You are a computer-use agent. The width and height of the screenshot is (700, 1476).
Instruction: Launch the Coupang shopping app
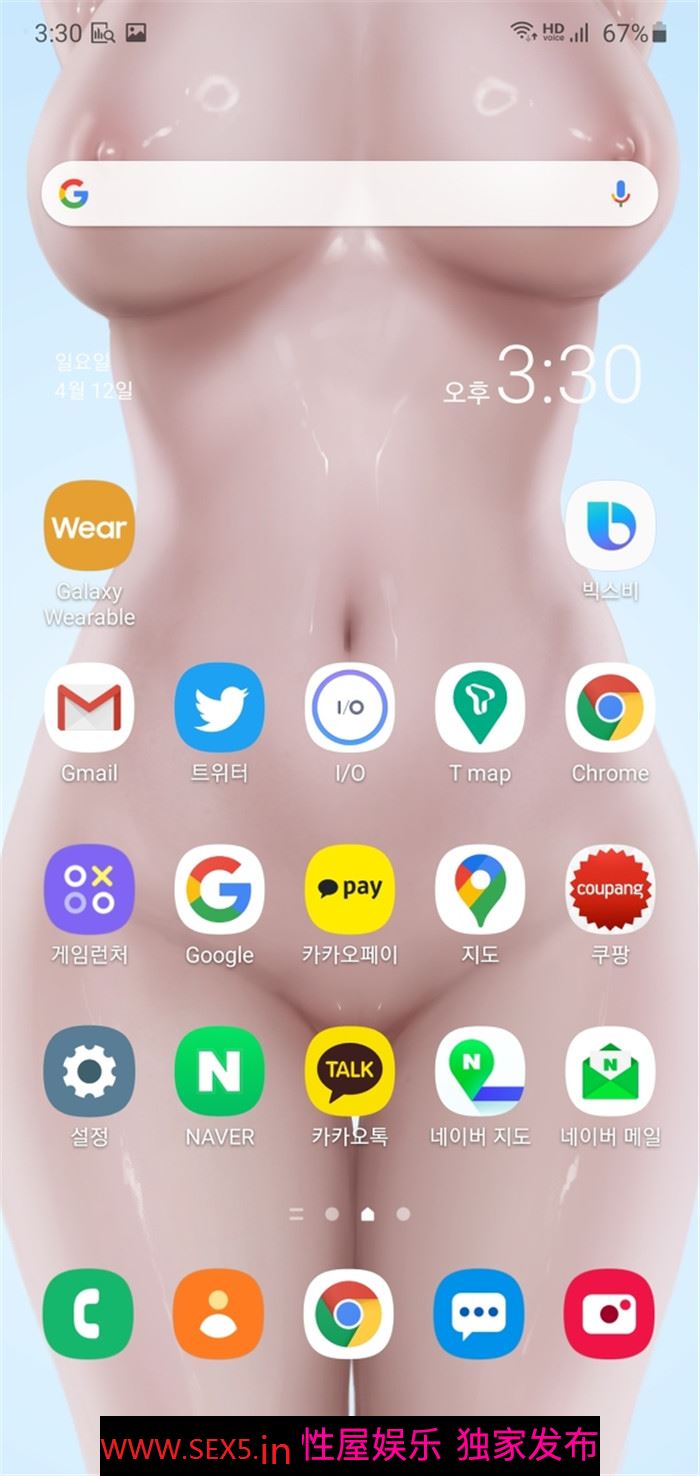[x=610, y=890]
